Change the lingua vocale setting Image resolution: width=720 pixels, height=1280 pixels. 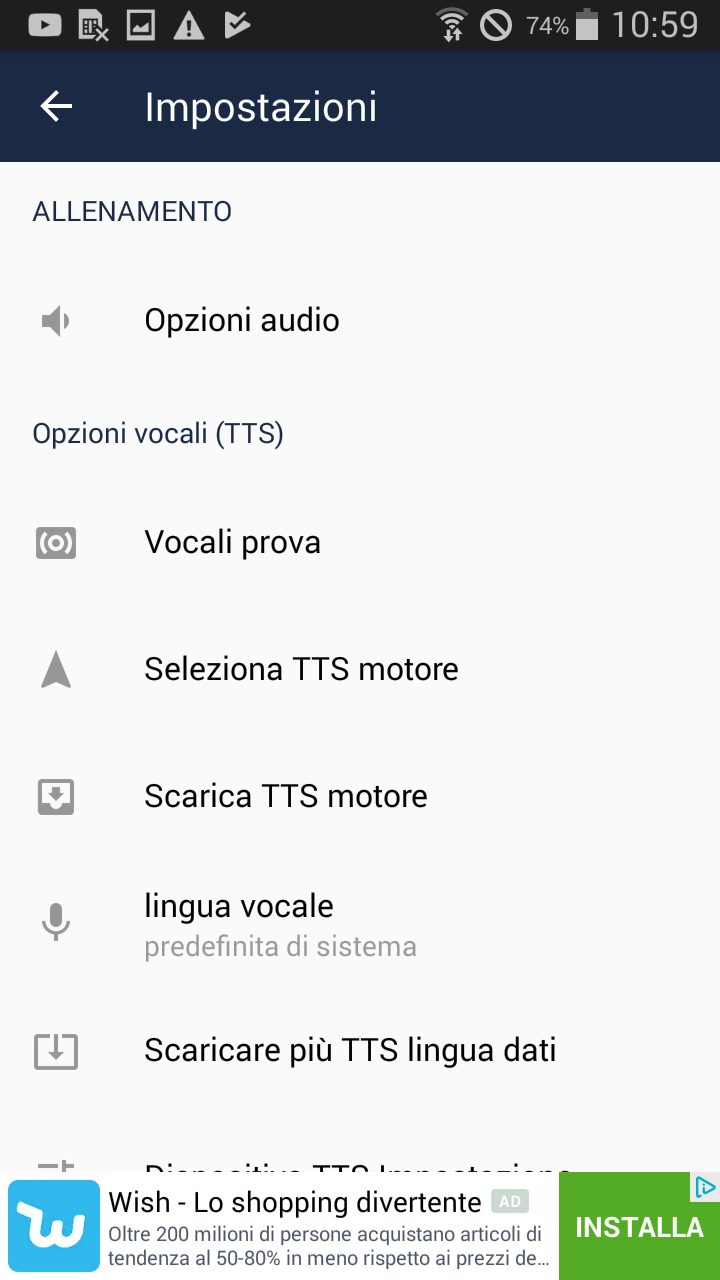coord(360,924)
